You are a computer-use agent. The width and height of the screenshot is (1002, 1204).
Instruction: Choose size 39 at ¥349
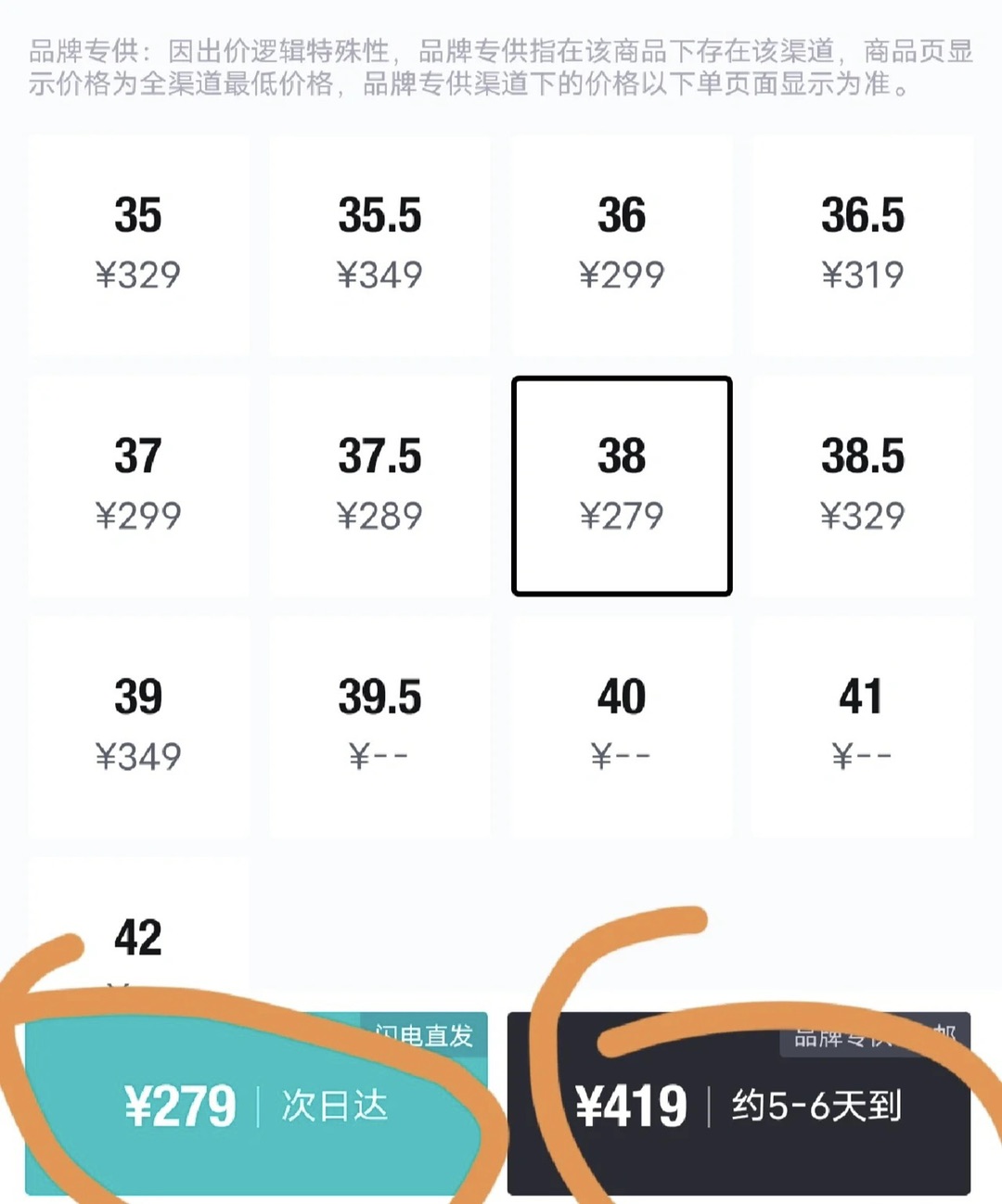pos(138,726)
